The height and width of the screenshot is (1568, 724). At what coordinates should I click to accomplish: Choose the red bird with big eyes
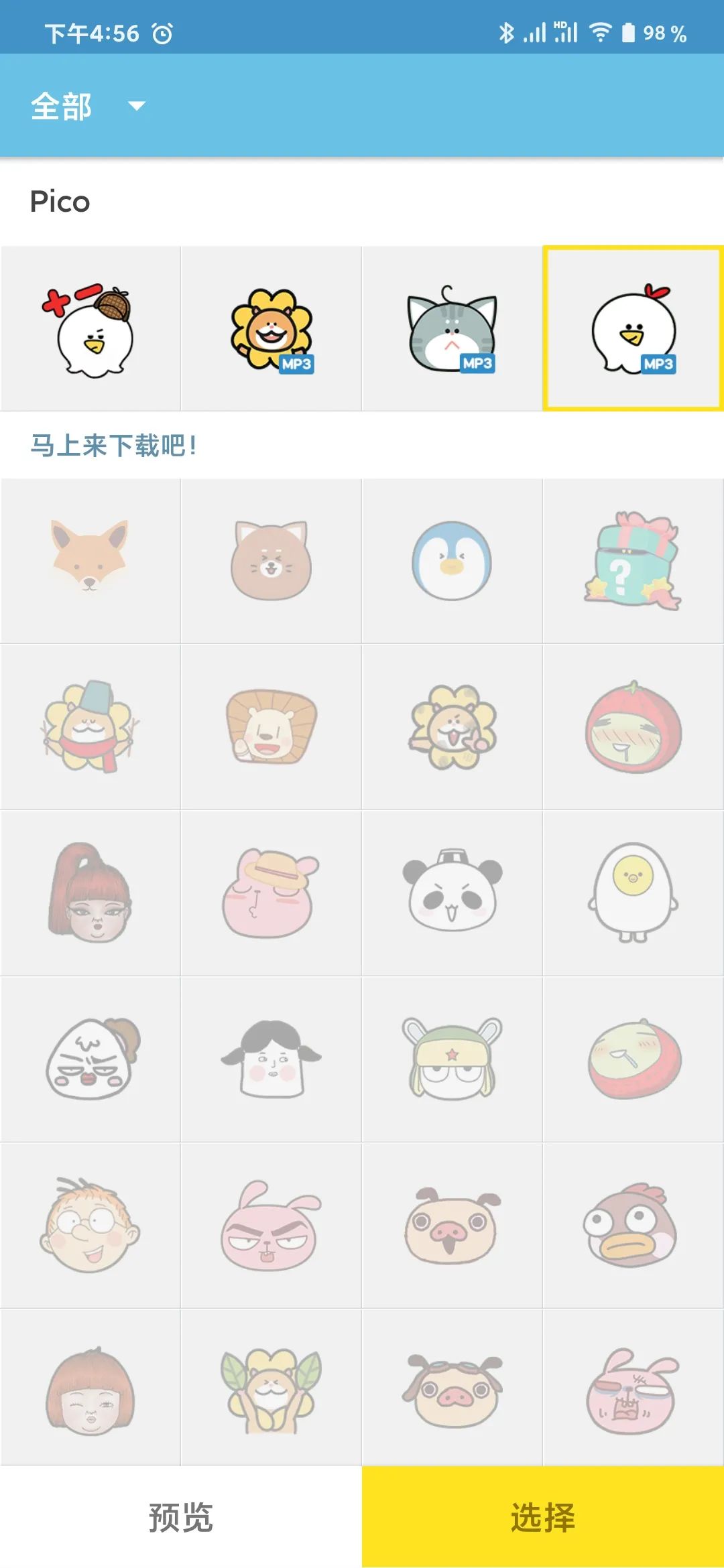pyautogui.click(x=633, y=1224)
